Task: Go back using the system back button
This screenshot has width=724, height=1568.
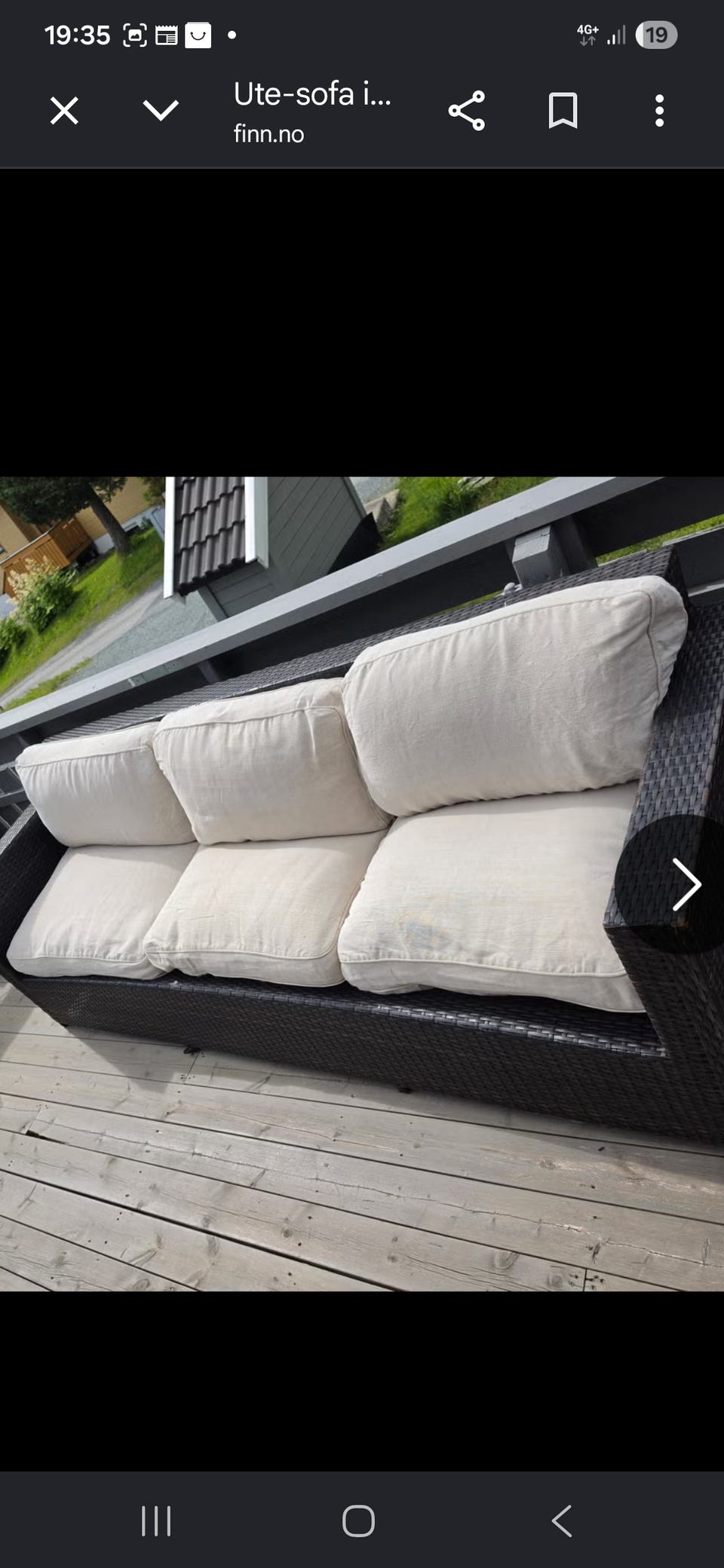Action: 562,1521
